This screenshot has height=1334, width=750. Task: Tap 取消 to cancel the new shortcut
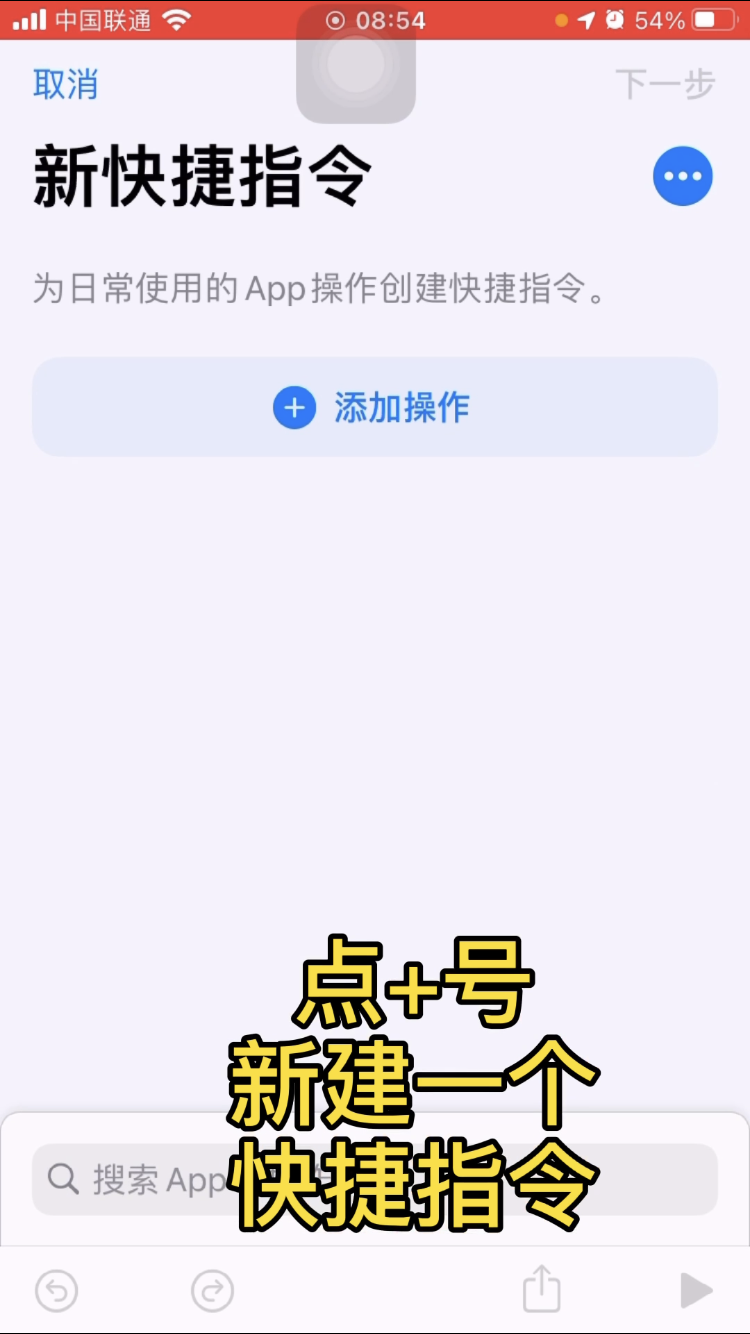[66, 85]
